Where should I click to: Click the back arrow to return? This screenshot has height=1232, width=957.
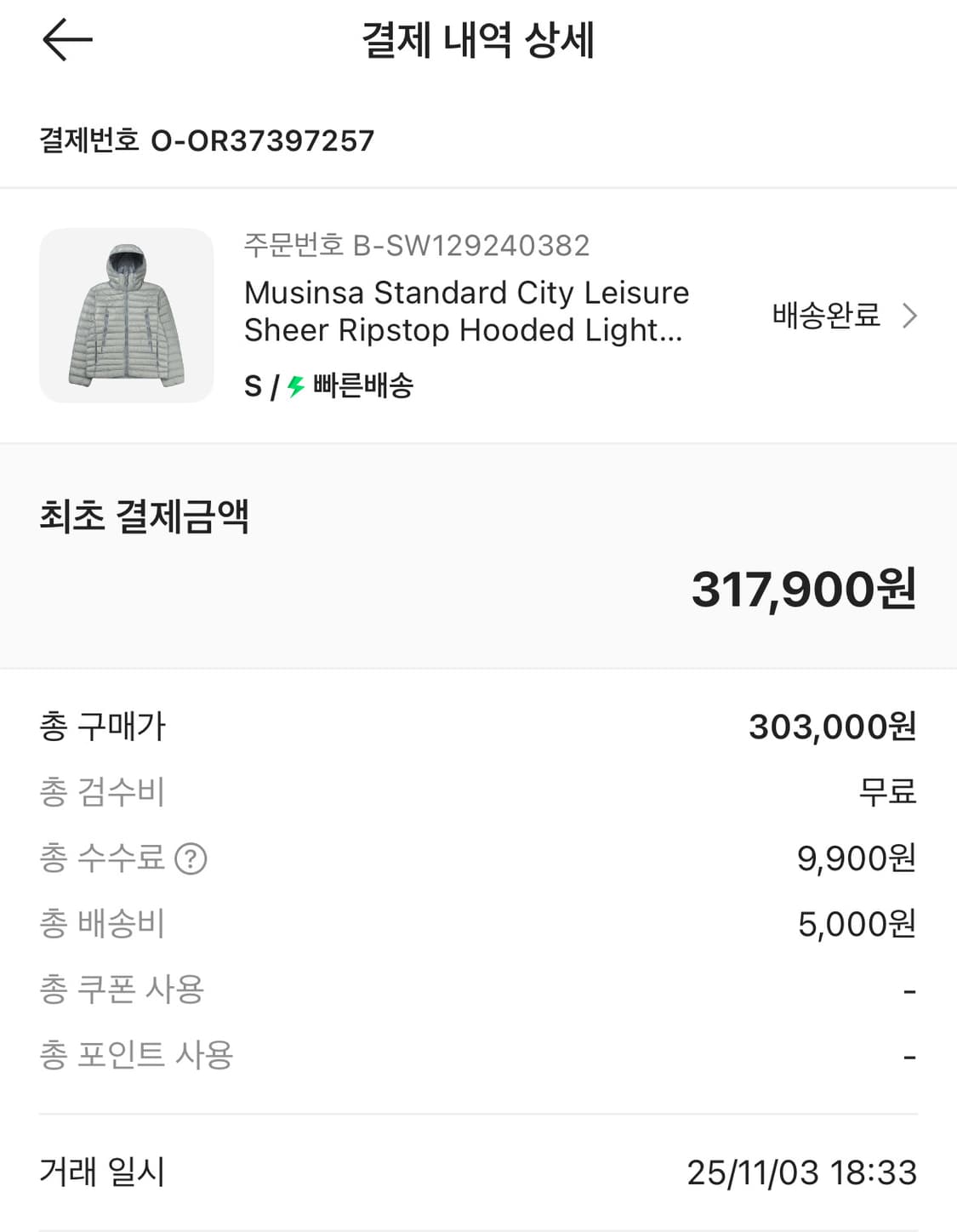(66, 40)
